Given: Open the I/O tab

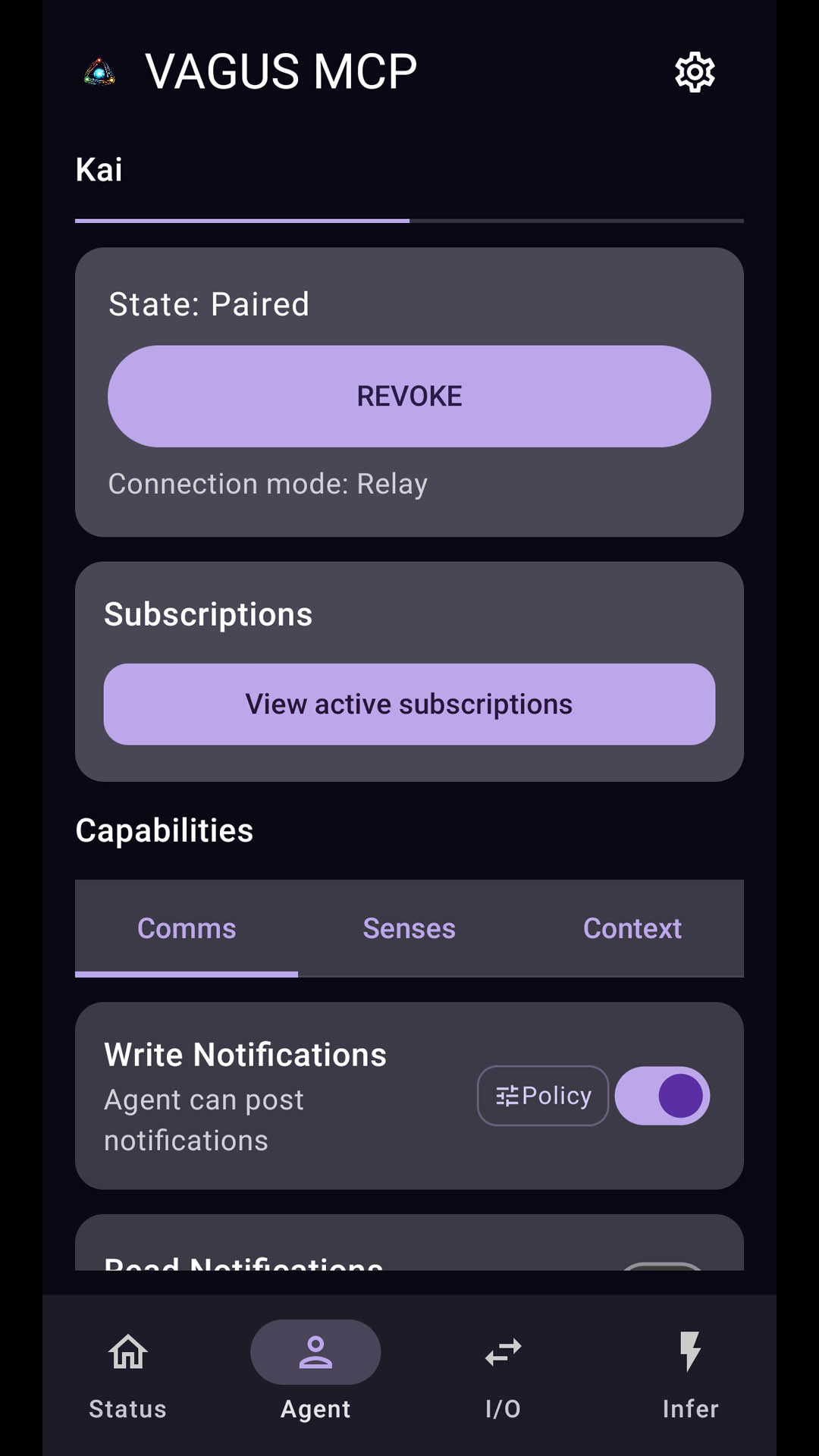Looking at the screenshot, I should pyautogui.click(x=503, y=1373).
